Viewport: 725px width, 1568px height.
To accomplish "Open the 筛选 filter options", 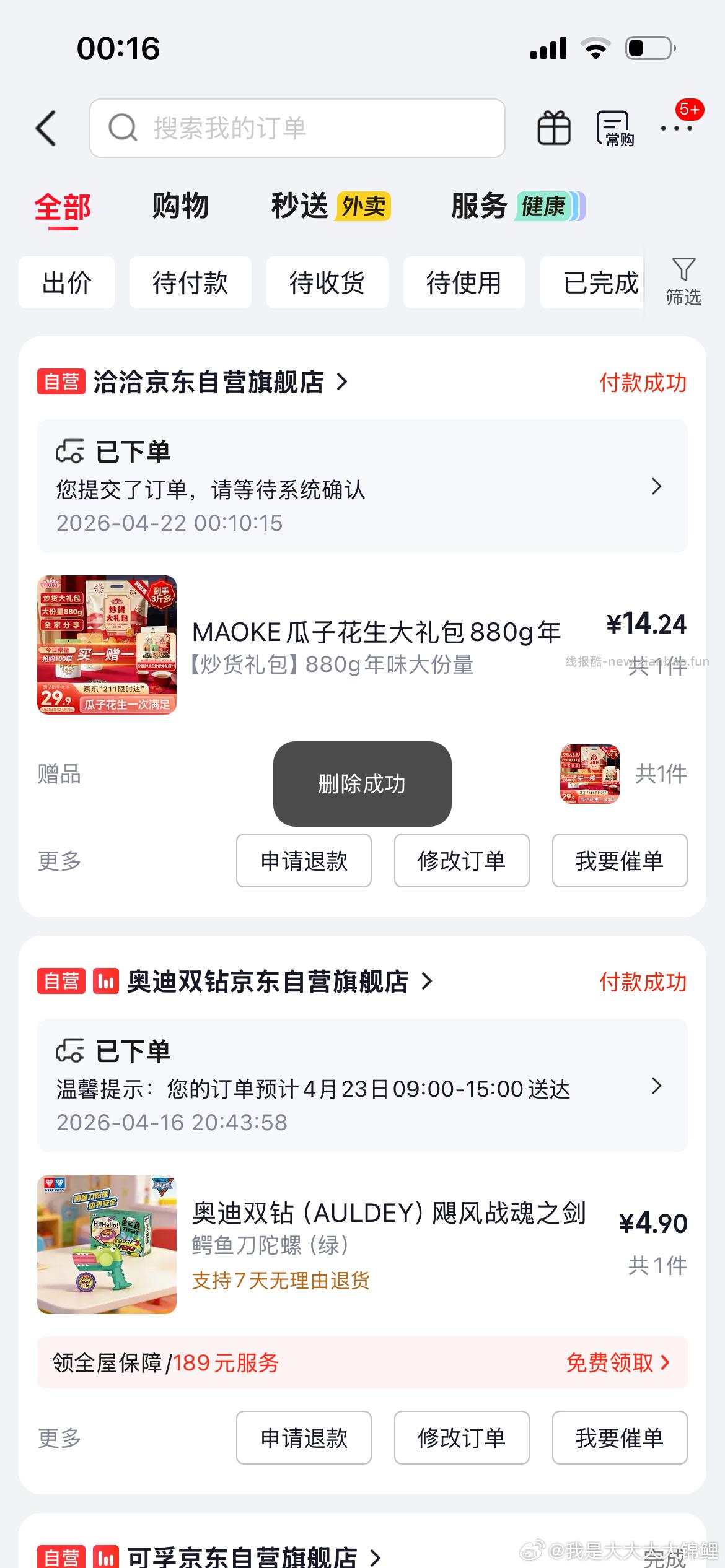I will point(683,282).
